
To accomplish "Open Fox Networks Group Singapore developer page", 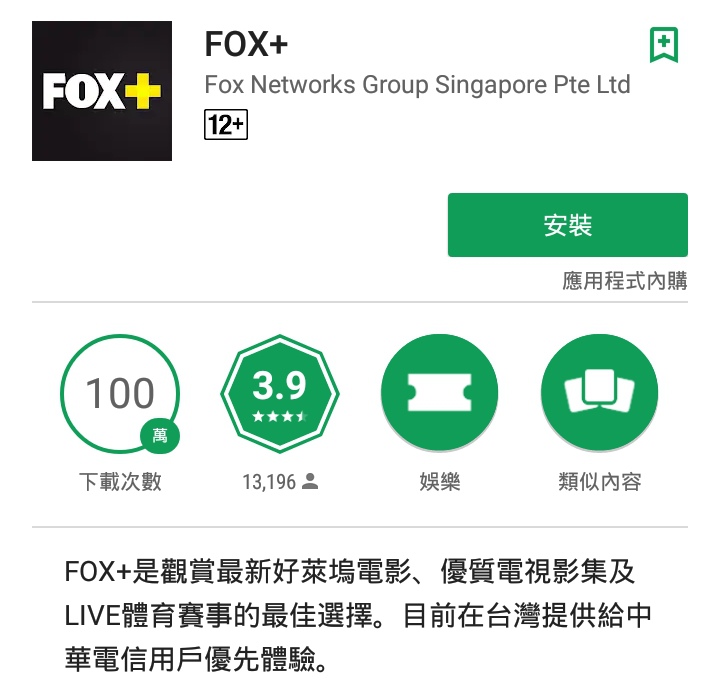I will [417, 85].
